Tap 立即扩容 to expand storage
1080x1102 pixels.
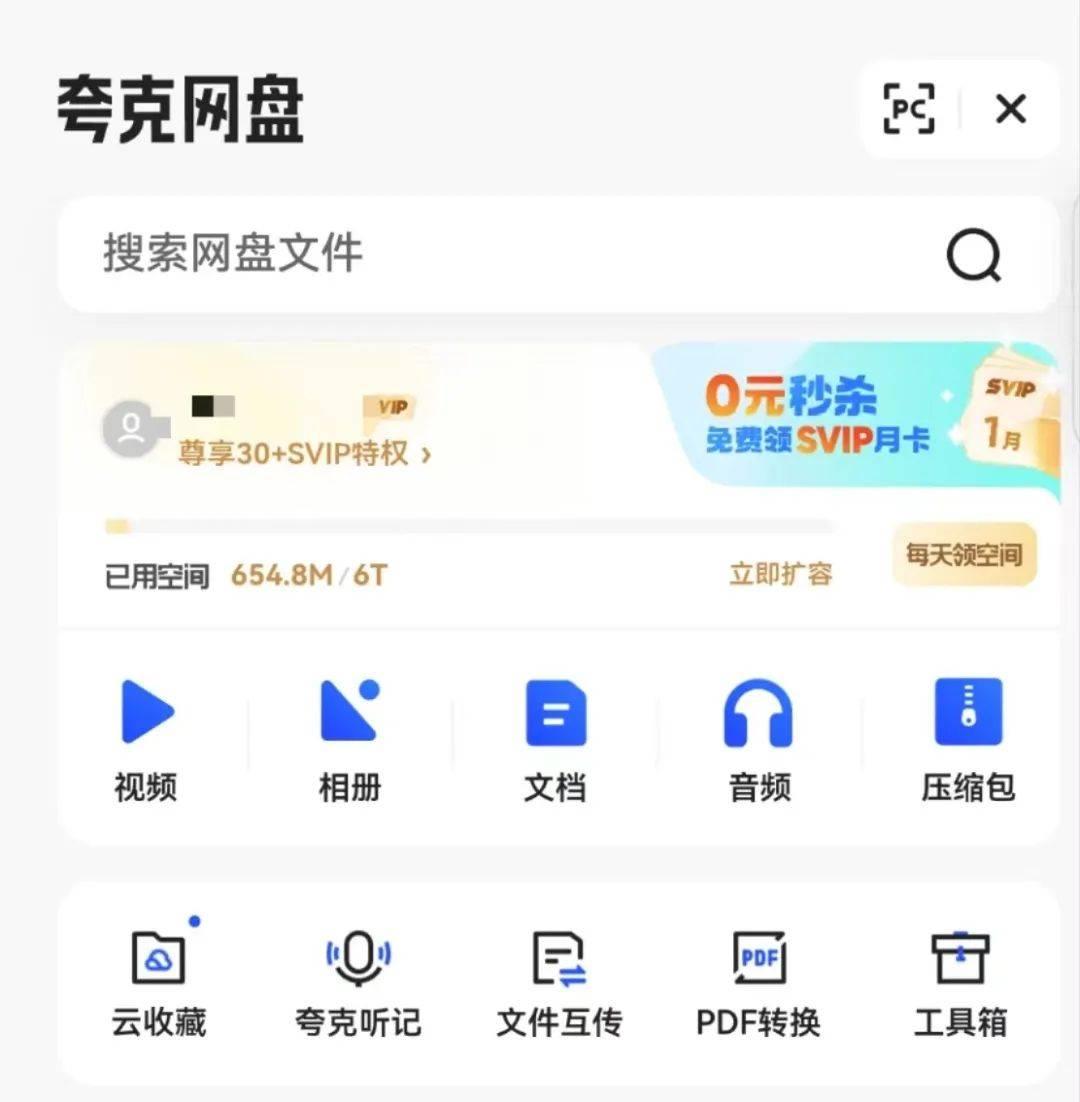[780, 574]
